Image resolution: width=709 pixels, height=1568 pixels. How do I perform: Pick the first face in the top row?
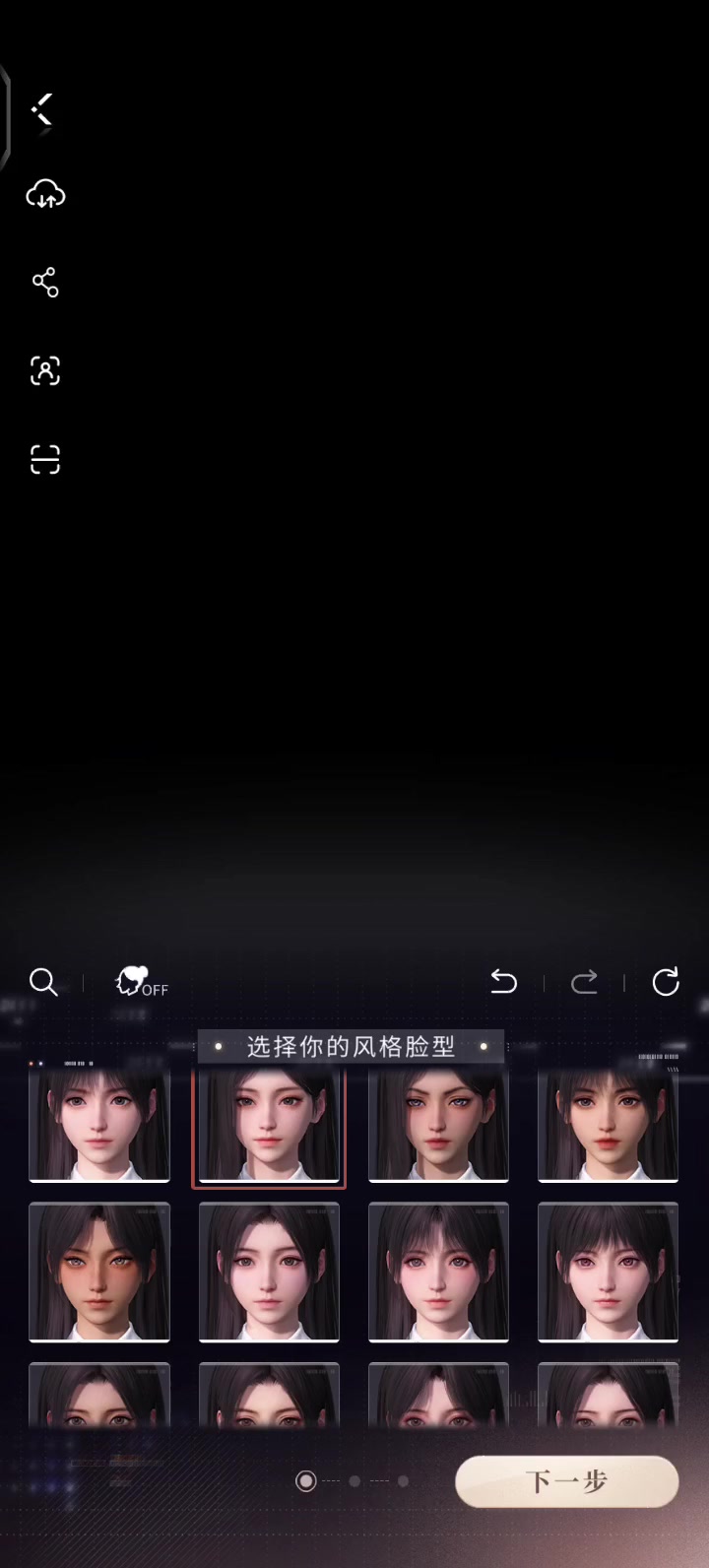pos(99,1126)
